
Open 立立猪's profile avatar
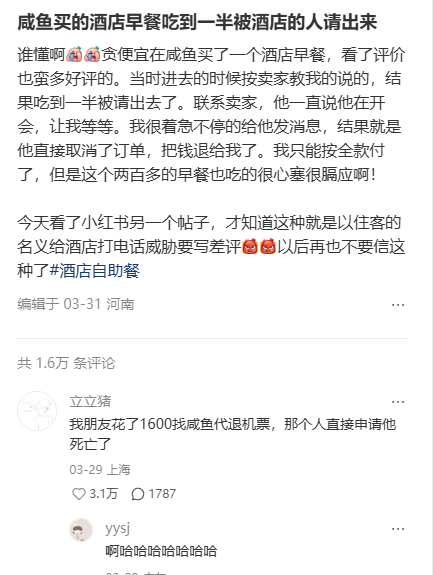(37, 411)
